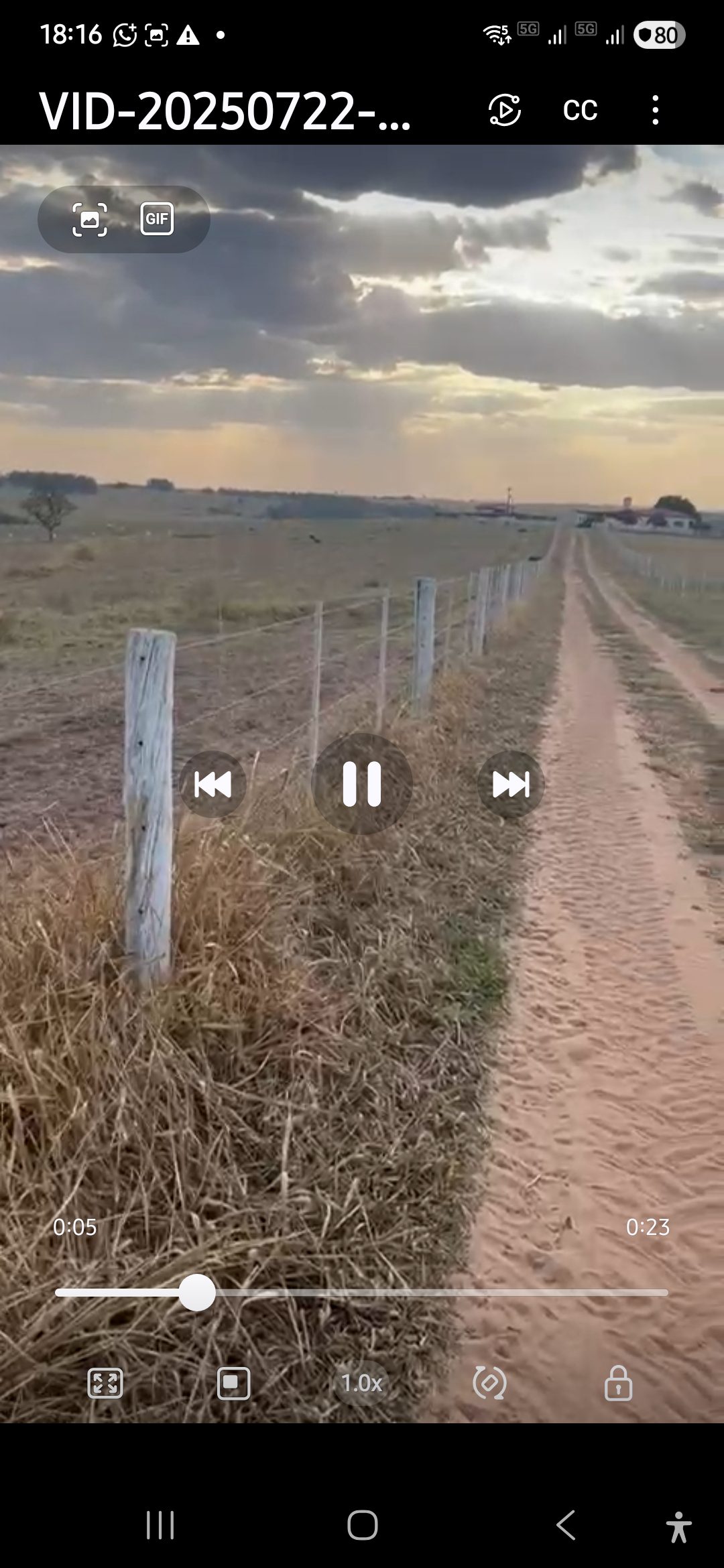
Task: Tap the seek bar to jump ahead
Action: pyautogui.click(x=469, y=1293)
